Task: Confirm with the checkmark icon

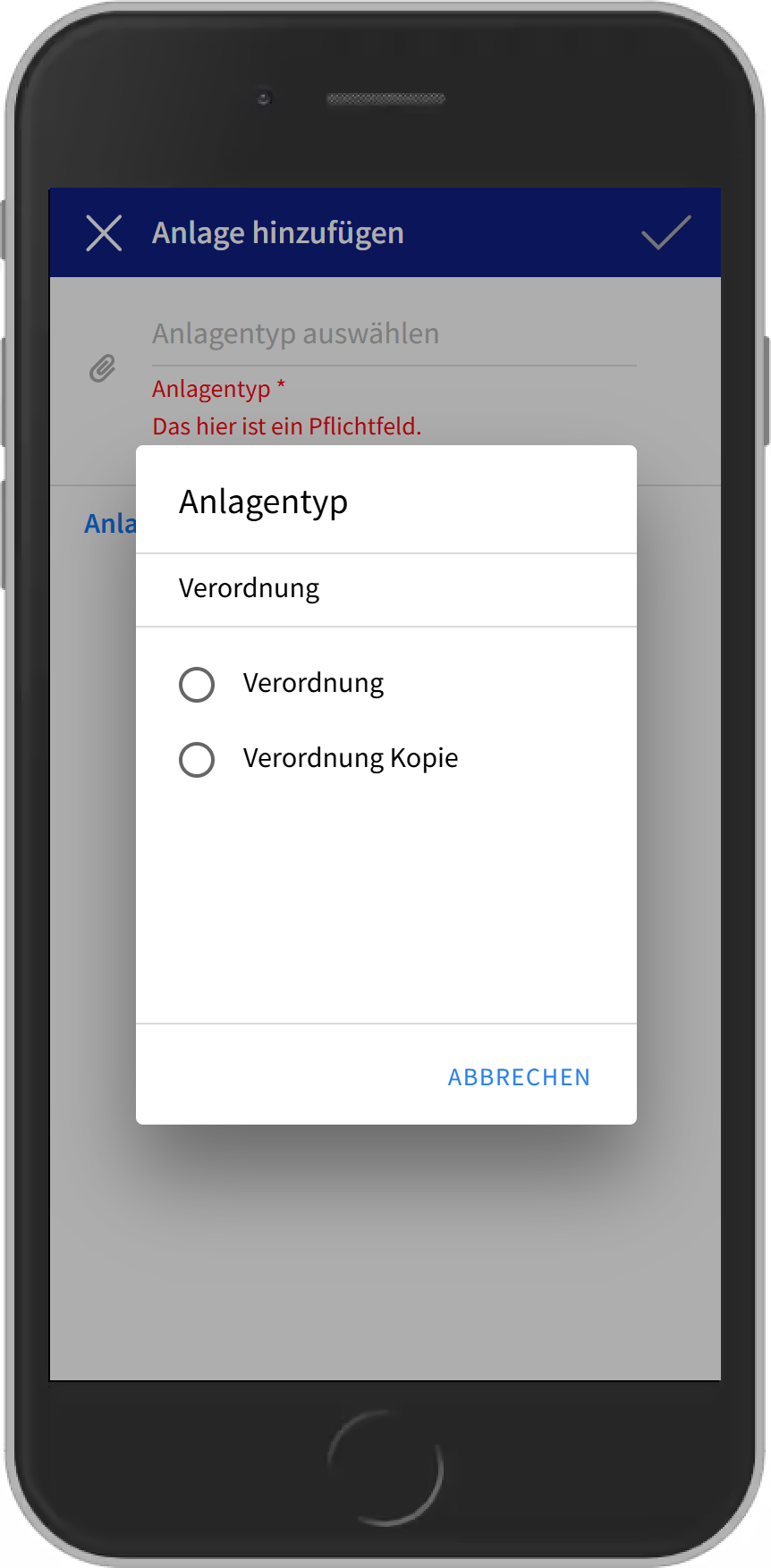Action: tap(665, 233)
